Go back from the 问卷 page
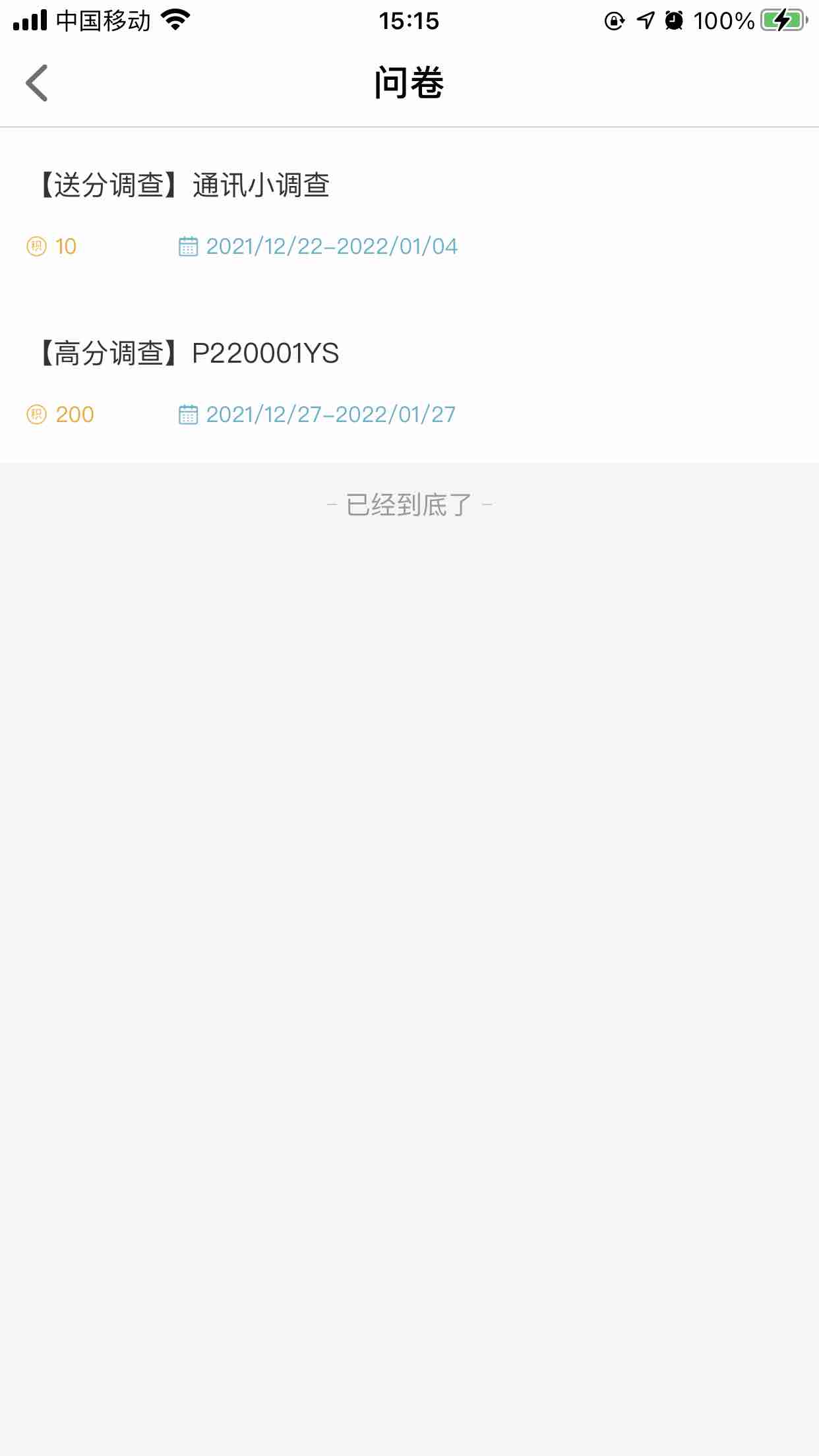819x1456 pixels. (x=37, y=83)
